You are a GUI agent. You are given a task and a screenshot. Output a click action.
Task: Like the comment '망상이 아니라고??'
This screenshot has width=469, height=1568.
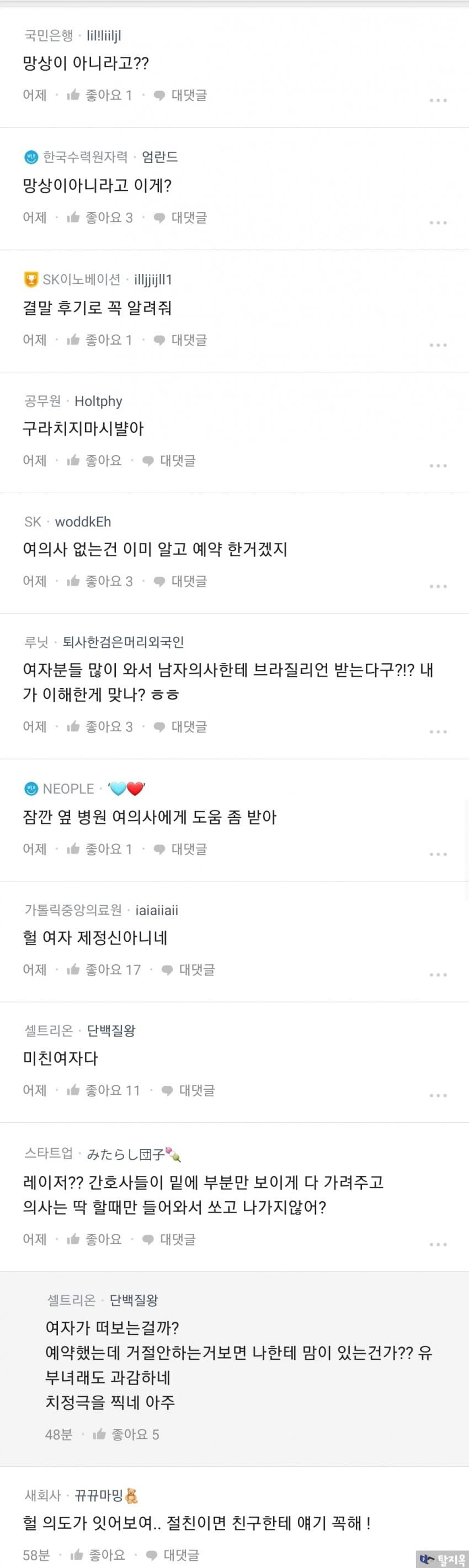(x=99, y=95)
